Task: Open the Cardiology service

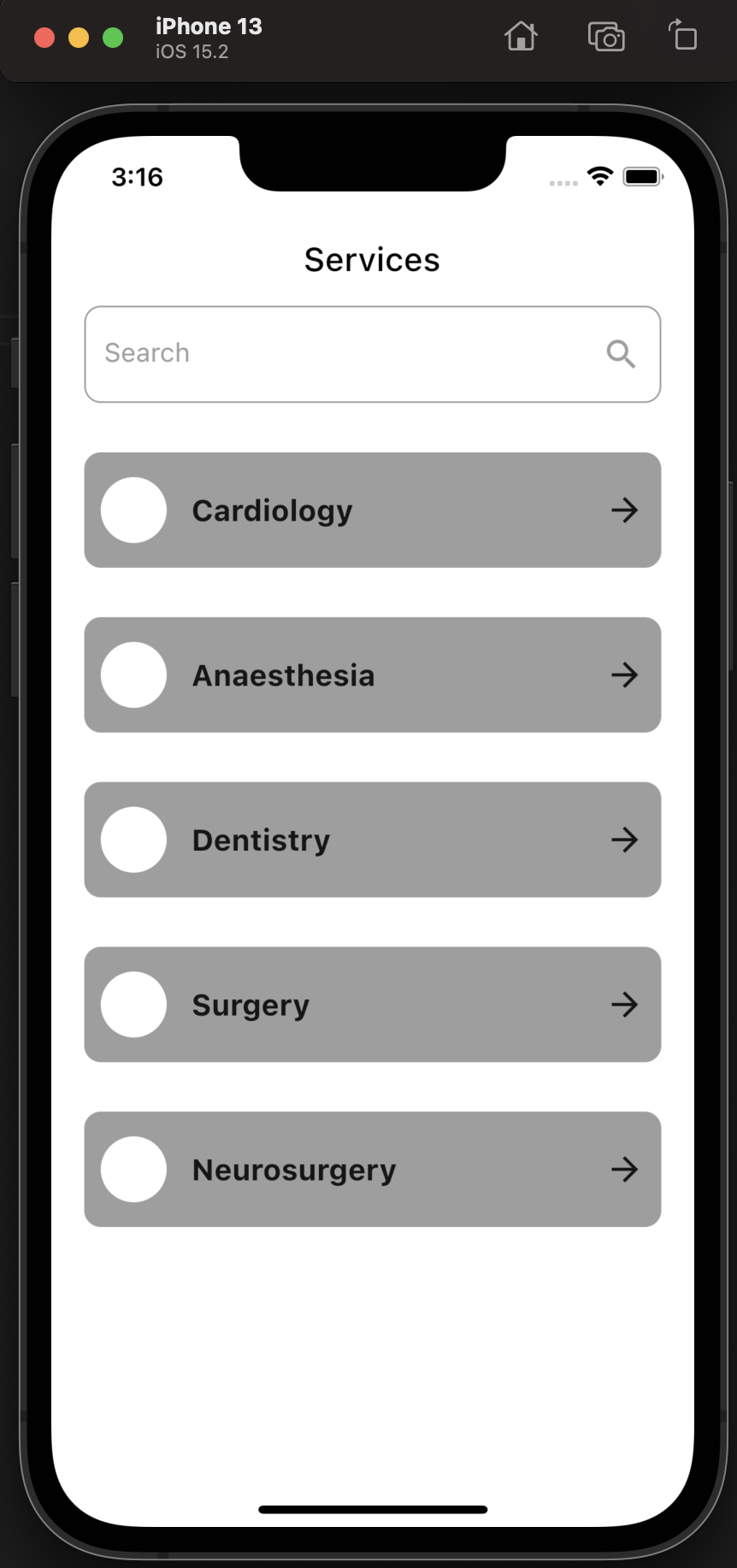Action: click(x=373, y=510)
